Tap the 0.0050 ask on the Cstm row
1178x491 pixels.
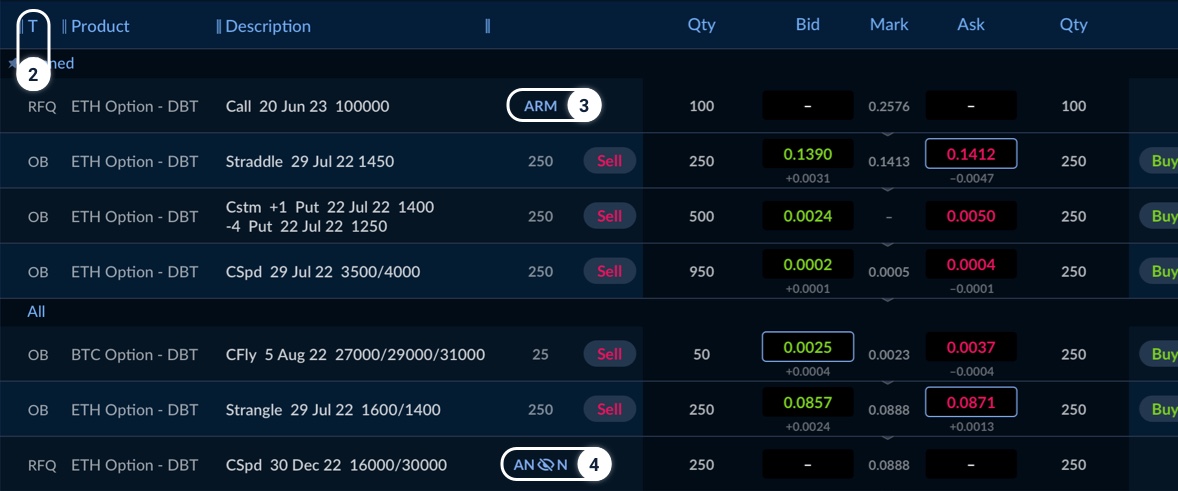(x=971, y=216)
